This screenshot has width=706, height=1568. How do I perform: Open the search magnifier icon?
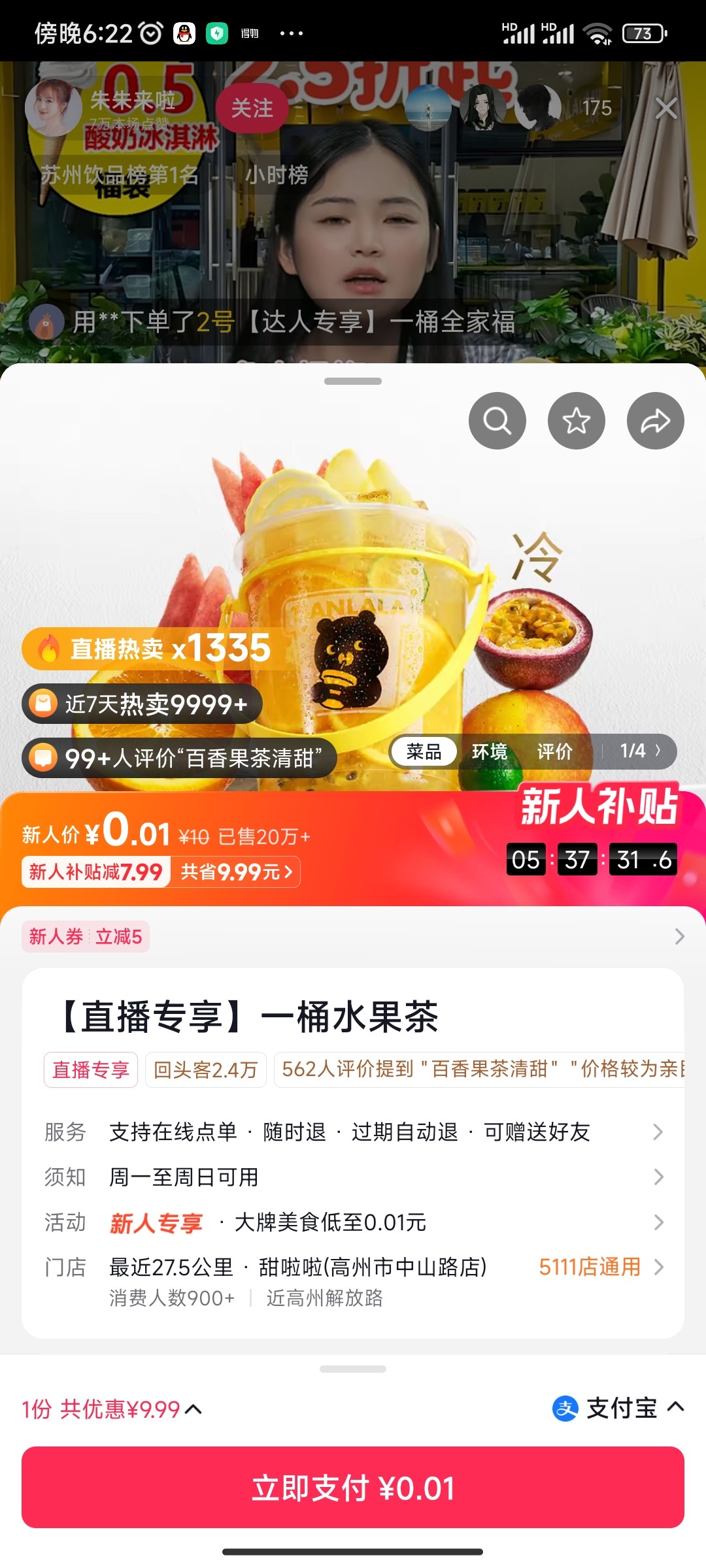pos(497,421)
